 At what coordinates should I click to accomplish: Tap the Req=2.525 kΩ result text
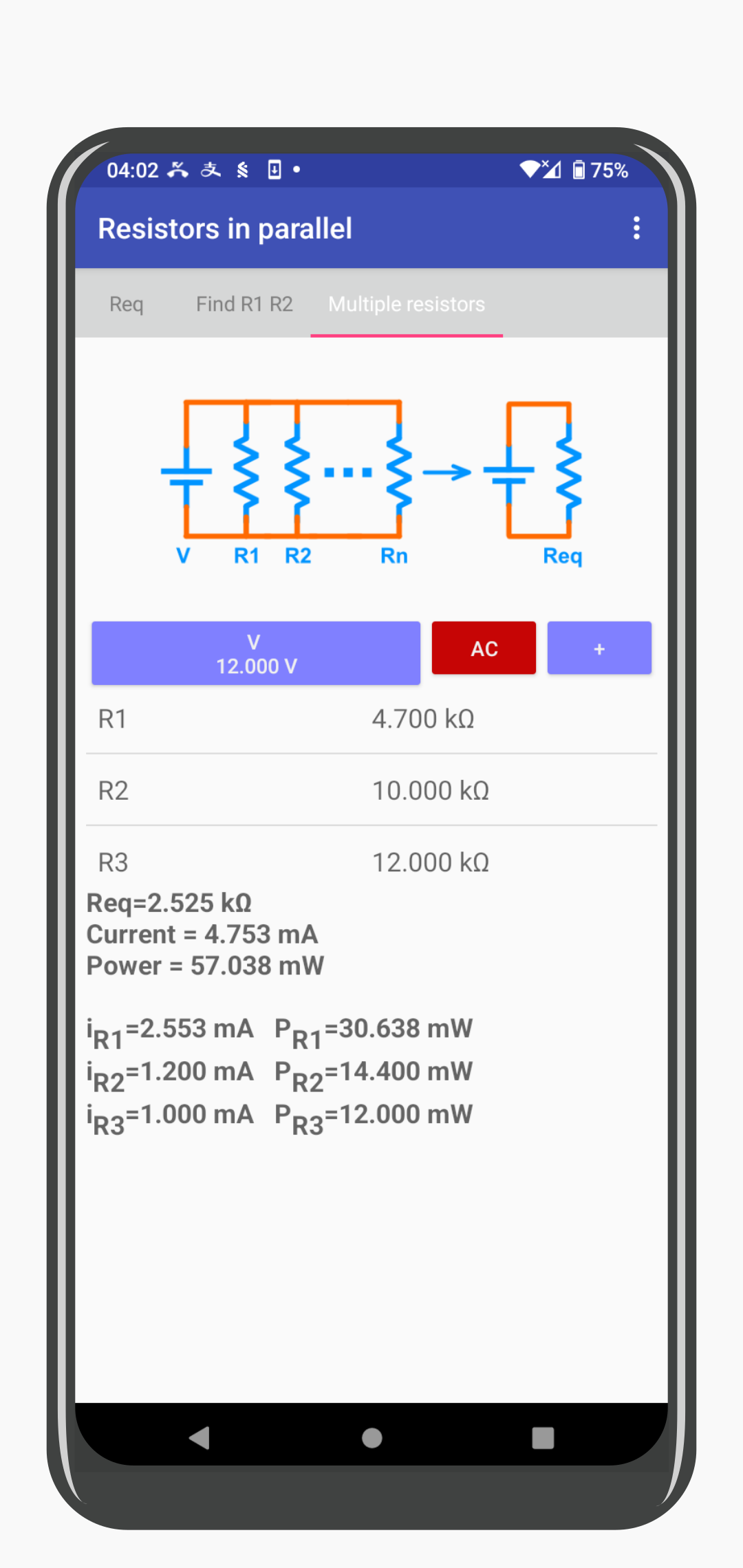tap(169, 902)
